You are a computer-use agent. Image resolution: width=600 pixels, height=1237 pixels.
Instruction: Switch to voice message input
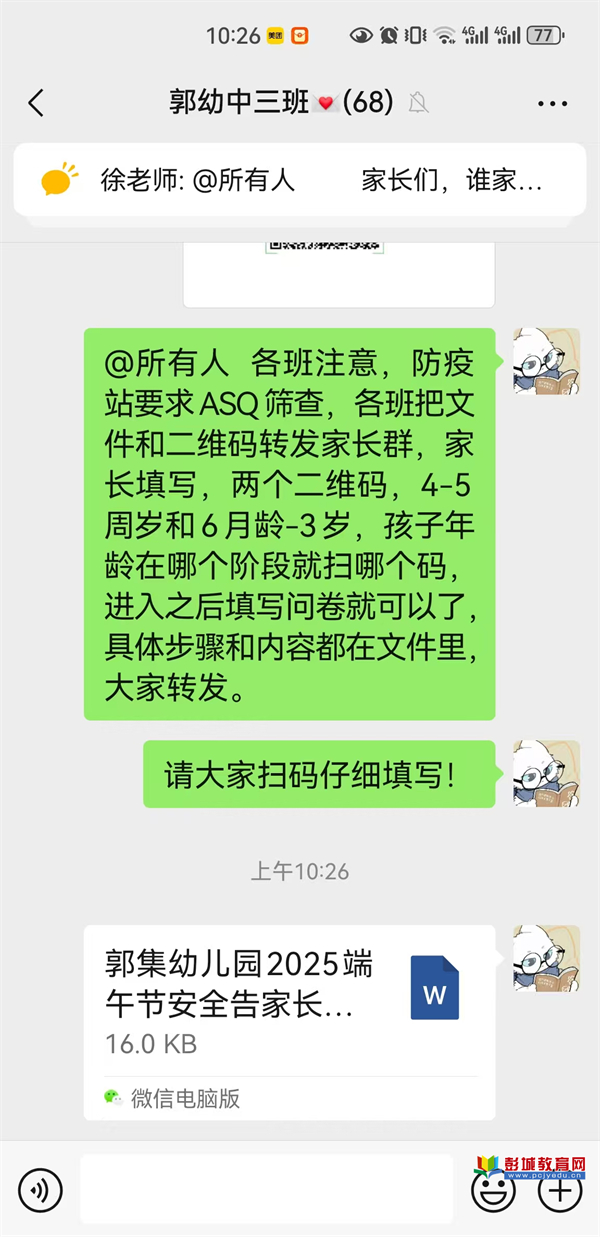pos(40,1190)
